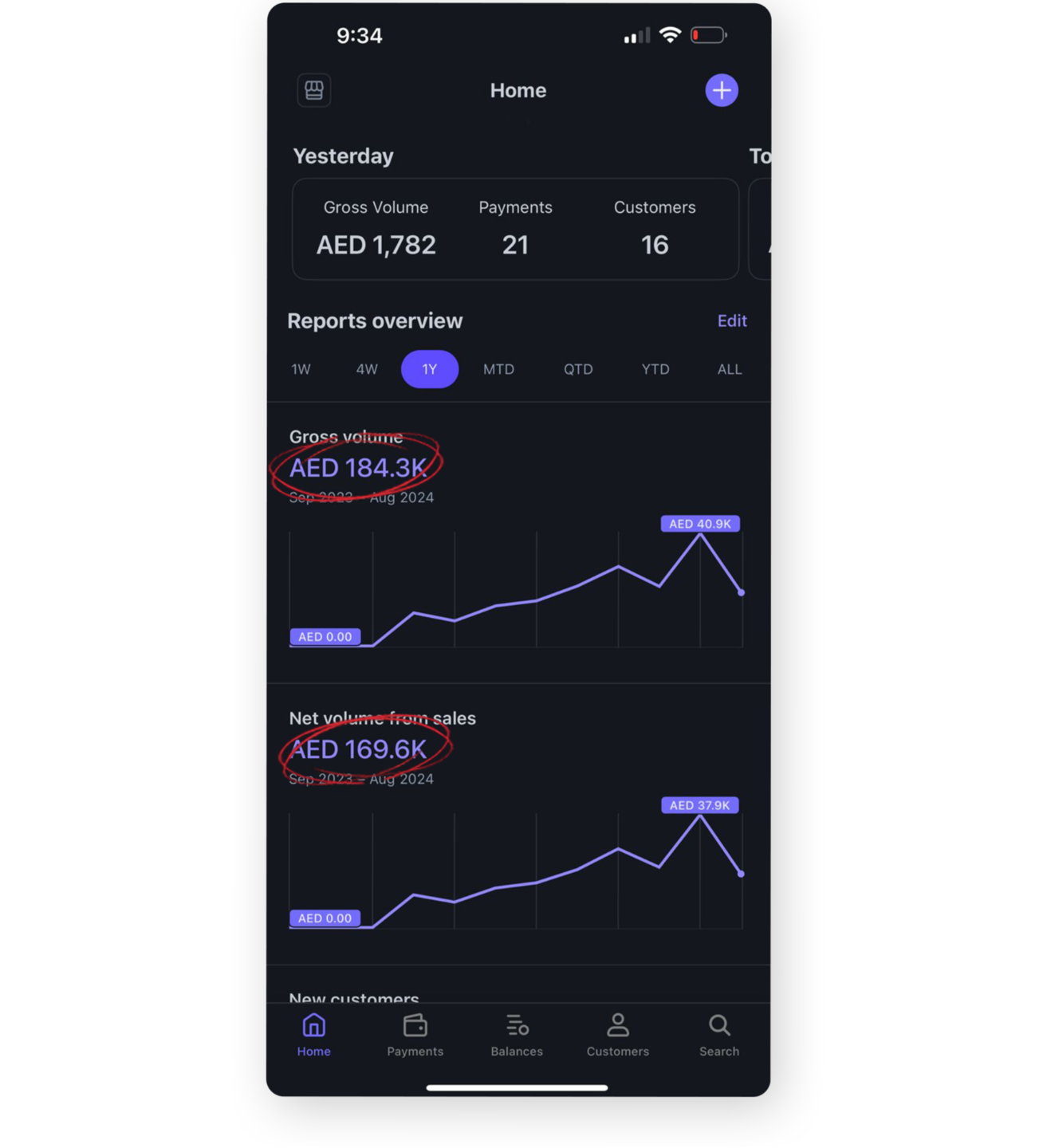This screenshot has height=1148, width=1039.
Task: Edit the reports overview
Action: pos(731,320)
